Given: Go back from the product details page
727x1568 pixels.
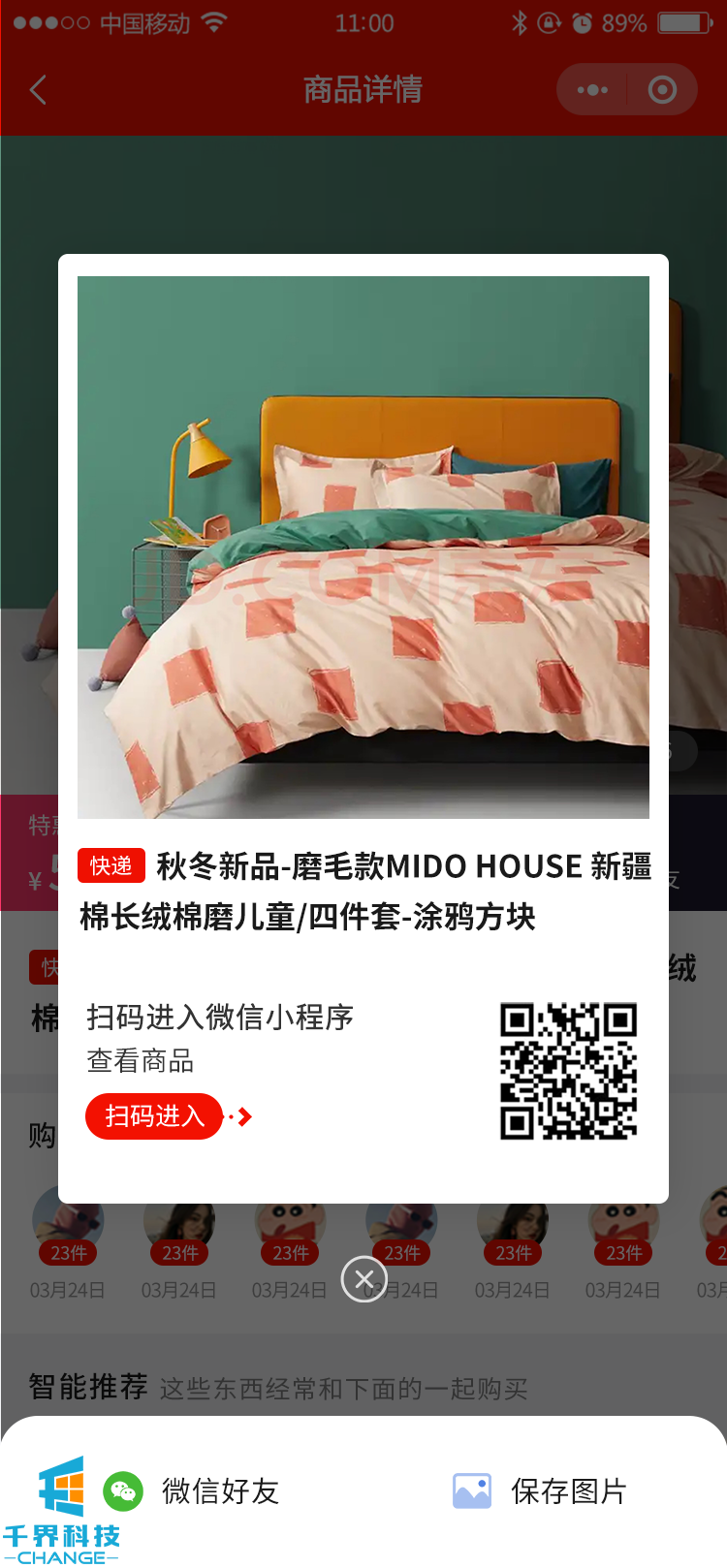Looking at the screenshot, I should coord(39,90).
